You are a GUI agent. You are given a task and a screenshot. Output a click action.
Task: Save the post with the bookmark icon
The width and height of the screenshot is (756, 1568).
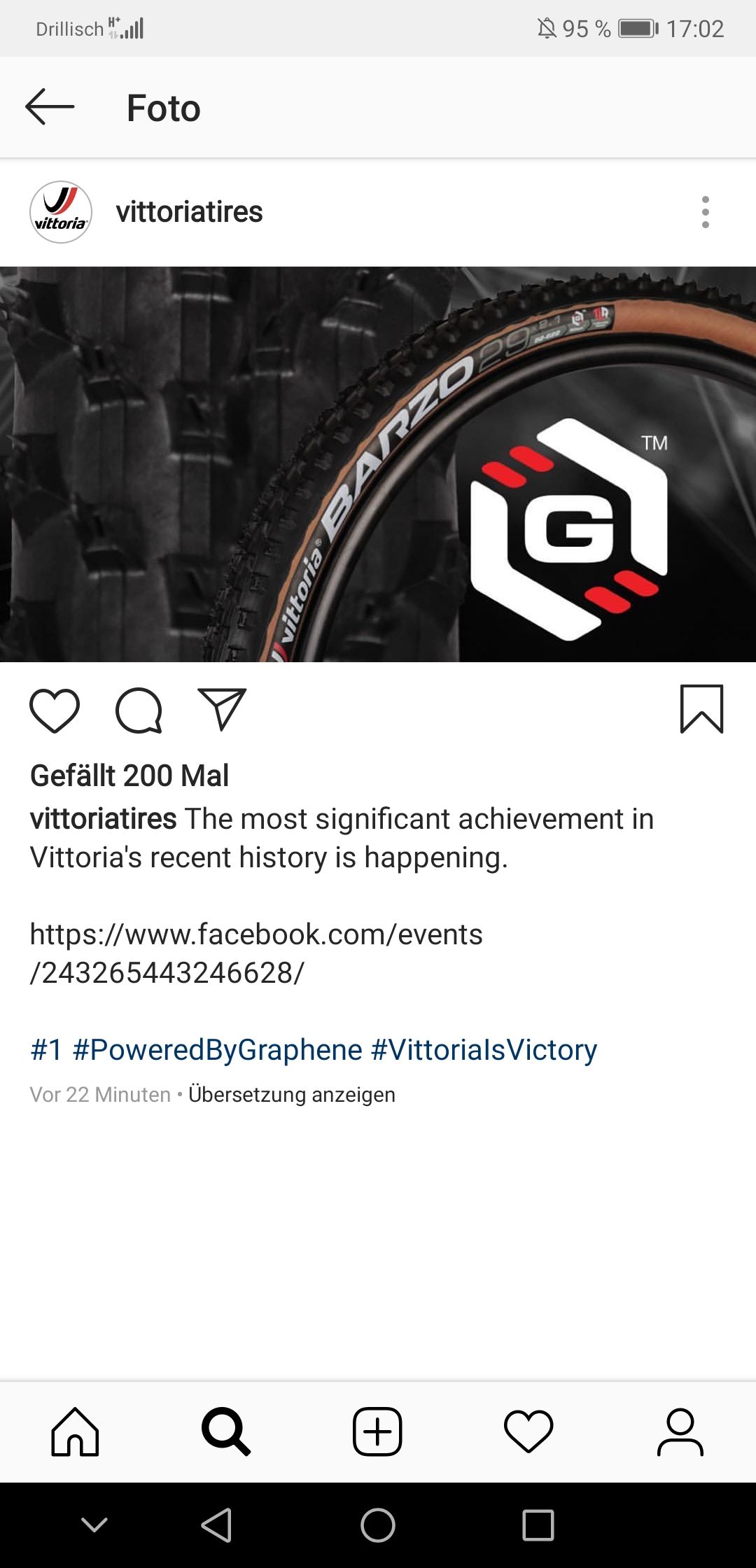(x=701, y=709)
